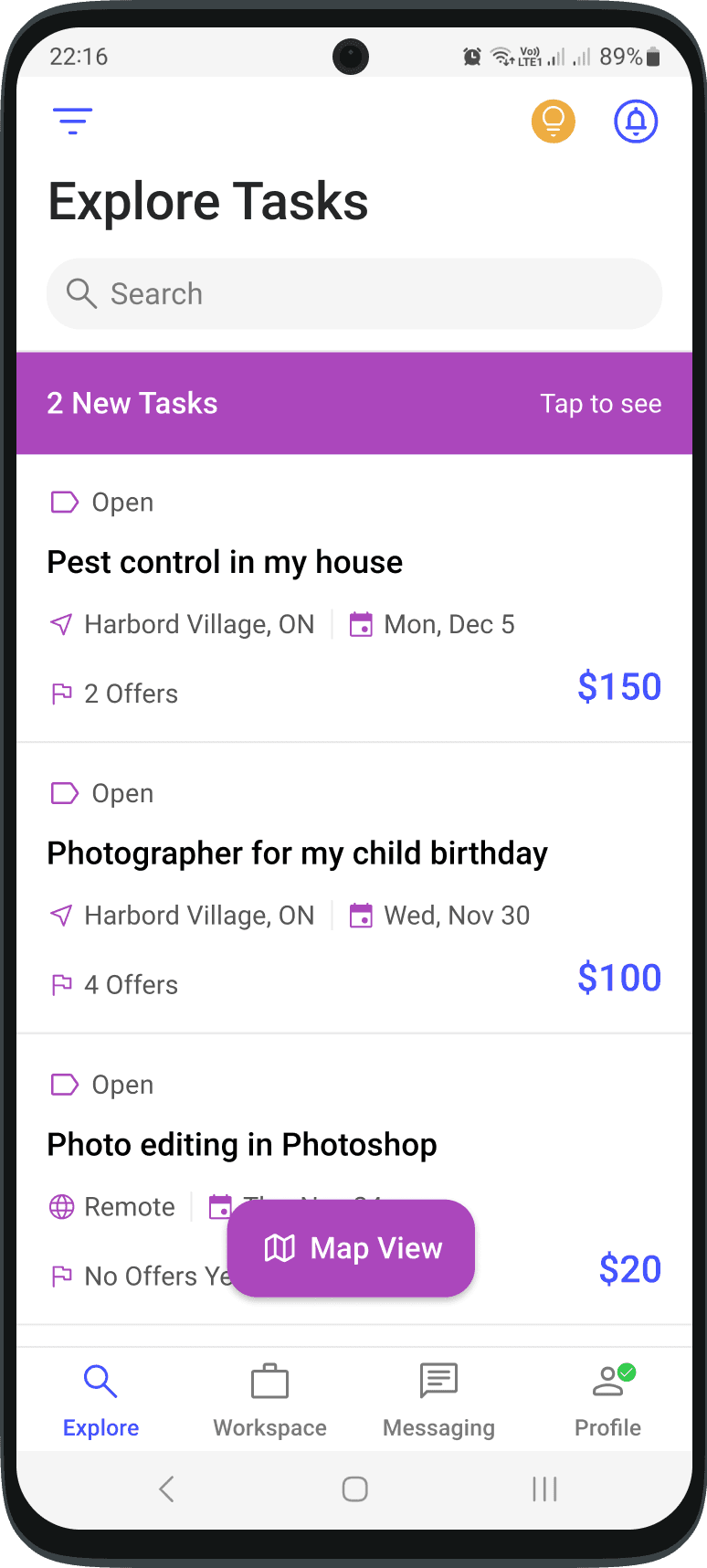The width and height of the screenshot is (707, 1568).
Task: Tap the system home button
Action: point(354,1489)
